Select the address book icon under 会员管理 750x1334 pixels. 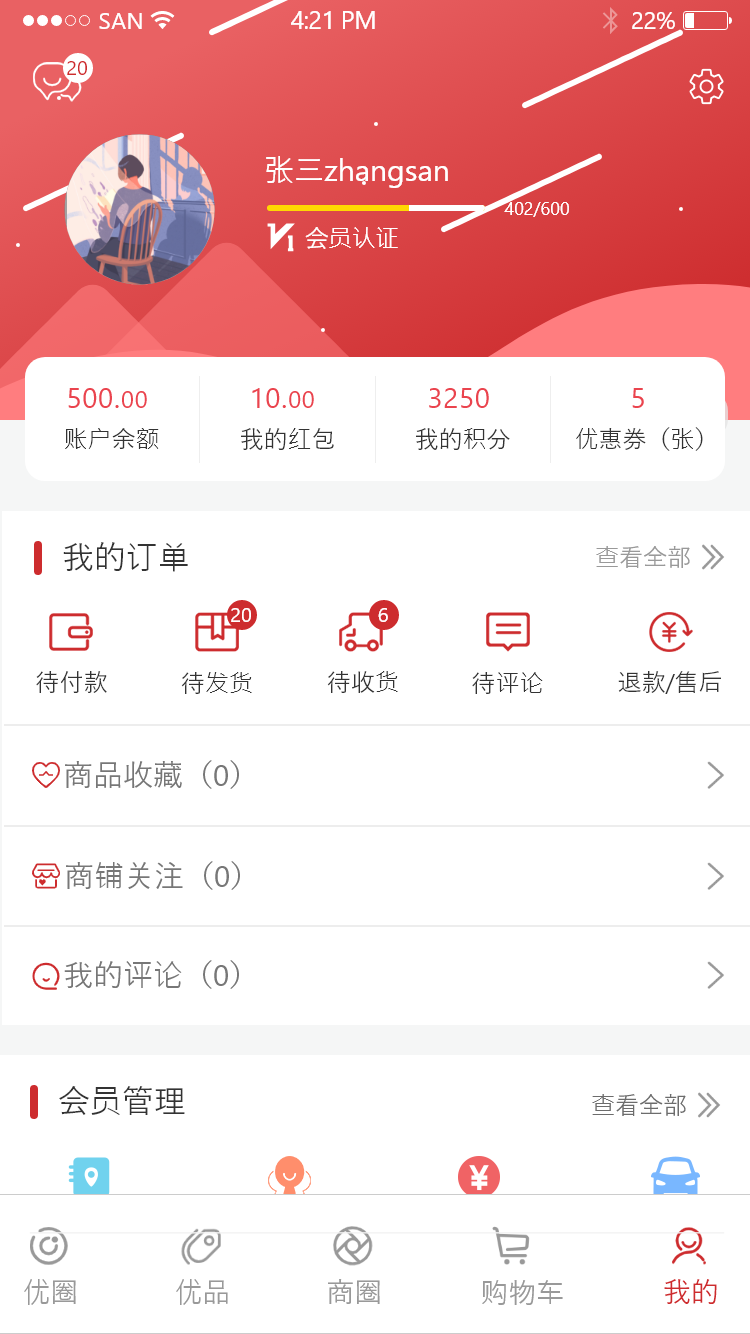(x=89, y=1176)
